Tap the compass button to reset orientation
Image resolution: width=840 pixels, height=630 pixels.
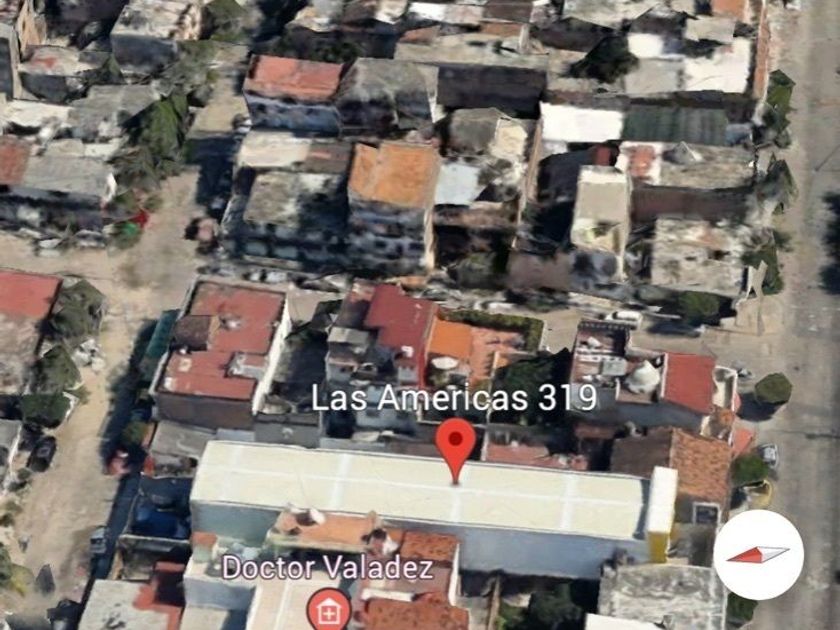coord(758,554)
